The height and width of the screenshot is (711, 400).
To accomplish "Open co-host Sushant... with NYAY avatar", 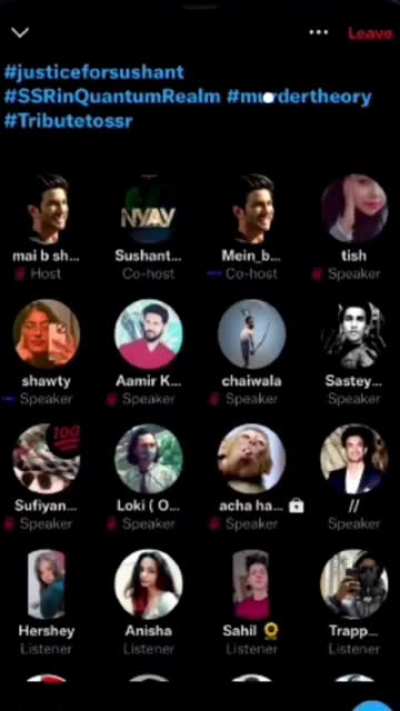I will click(x=148, y=209).
